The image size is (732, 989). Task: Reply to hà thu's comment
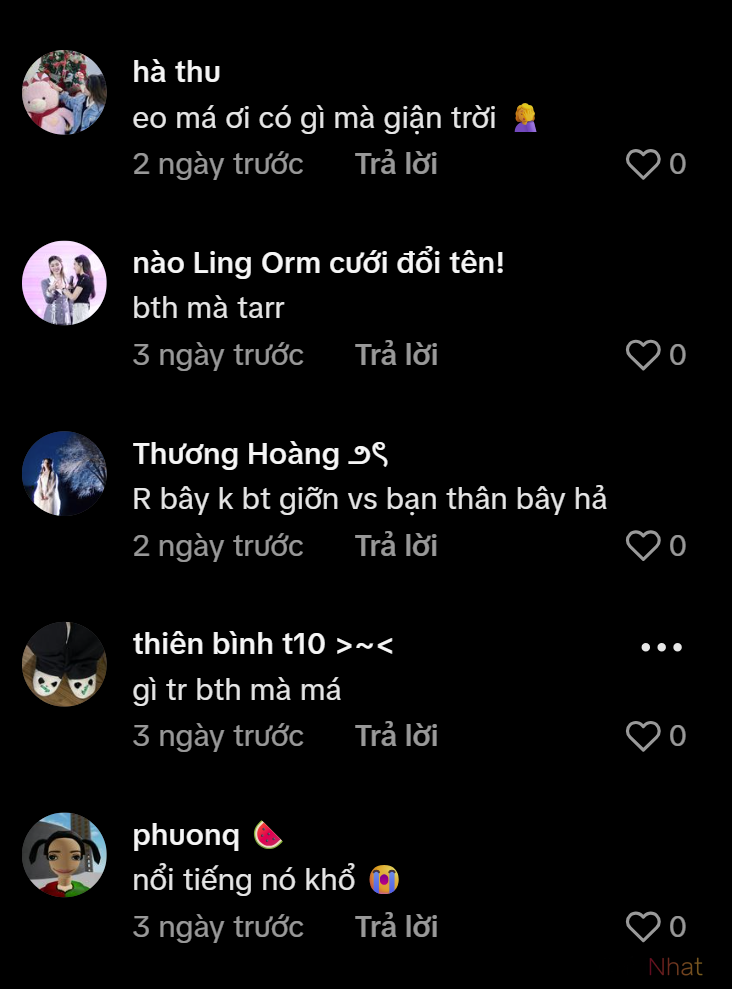[x=396, y=164]
